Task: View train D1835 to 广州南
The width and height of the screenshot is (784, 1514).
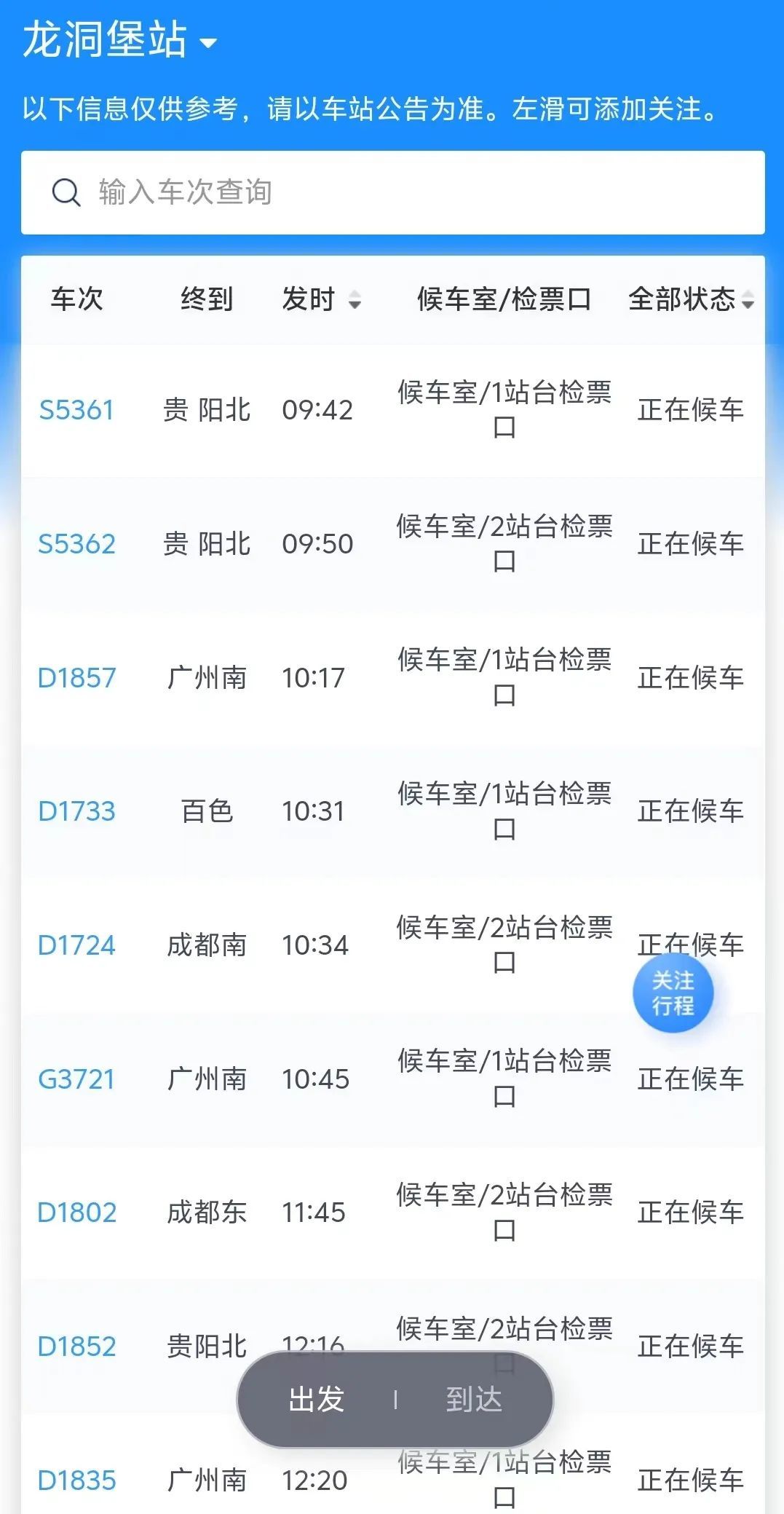Action: pos(76,1481)
